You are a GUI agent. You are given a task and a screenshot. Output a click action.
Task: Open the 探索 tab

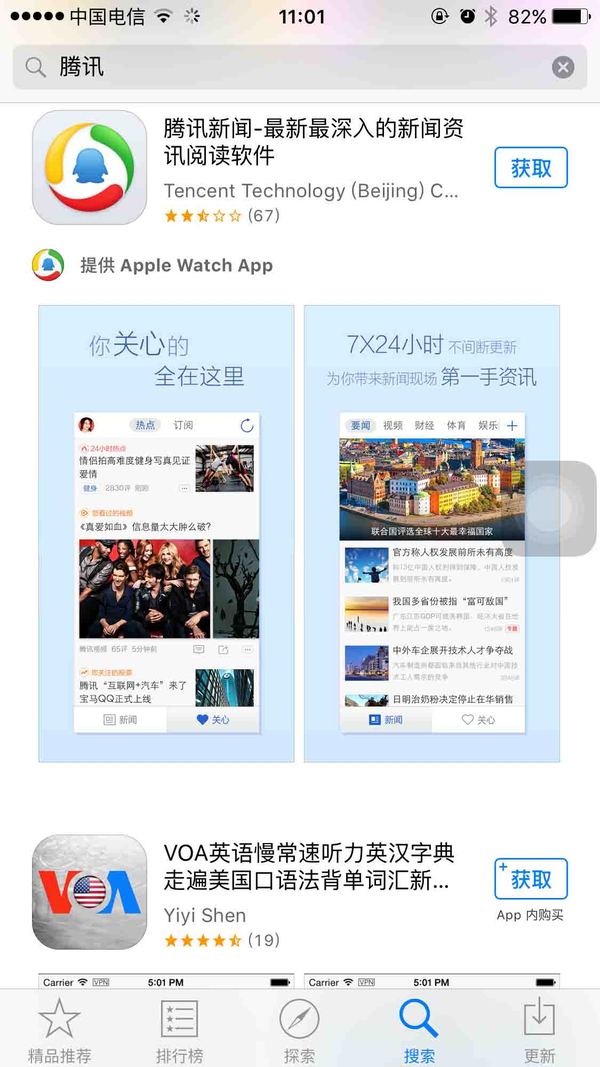pos(299,1030)
